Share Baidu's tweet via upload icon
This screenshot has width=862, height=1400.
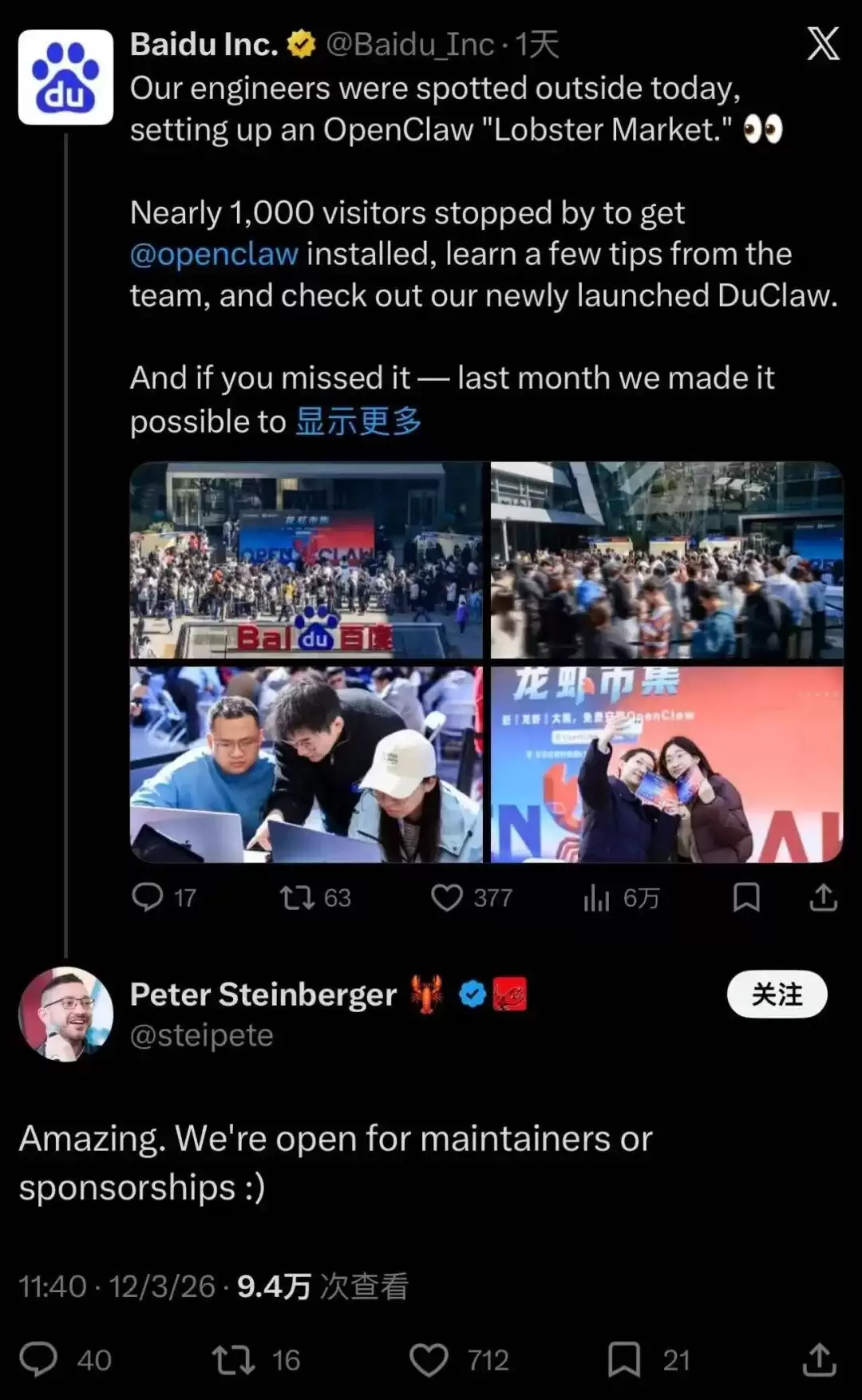(x=824, y=897)
